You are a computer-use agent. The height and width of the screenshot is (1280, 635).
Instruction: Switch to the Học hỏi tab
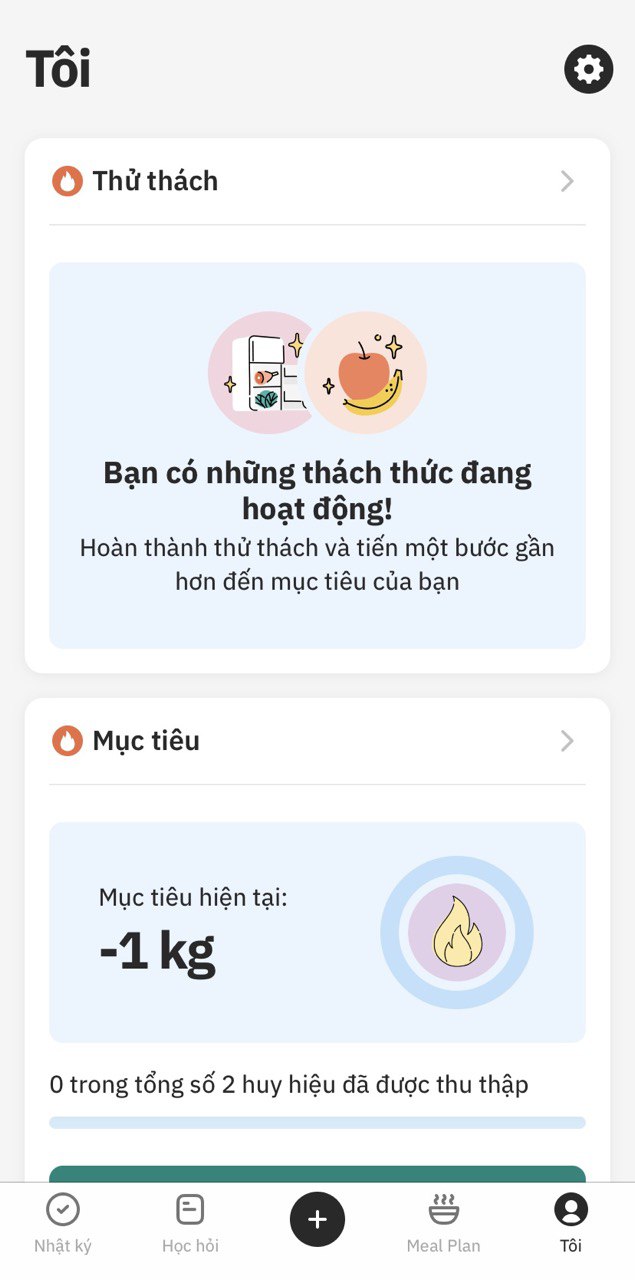click(190, 1222)
